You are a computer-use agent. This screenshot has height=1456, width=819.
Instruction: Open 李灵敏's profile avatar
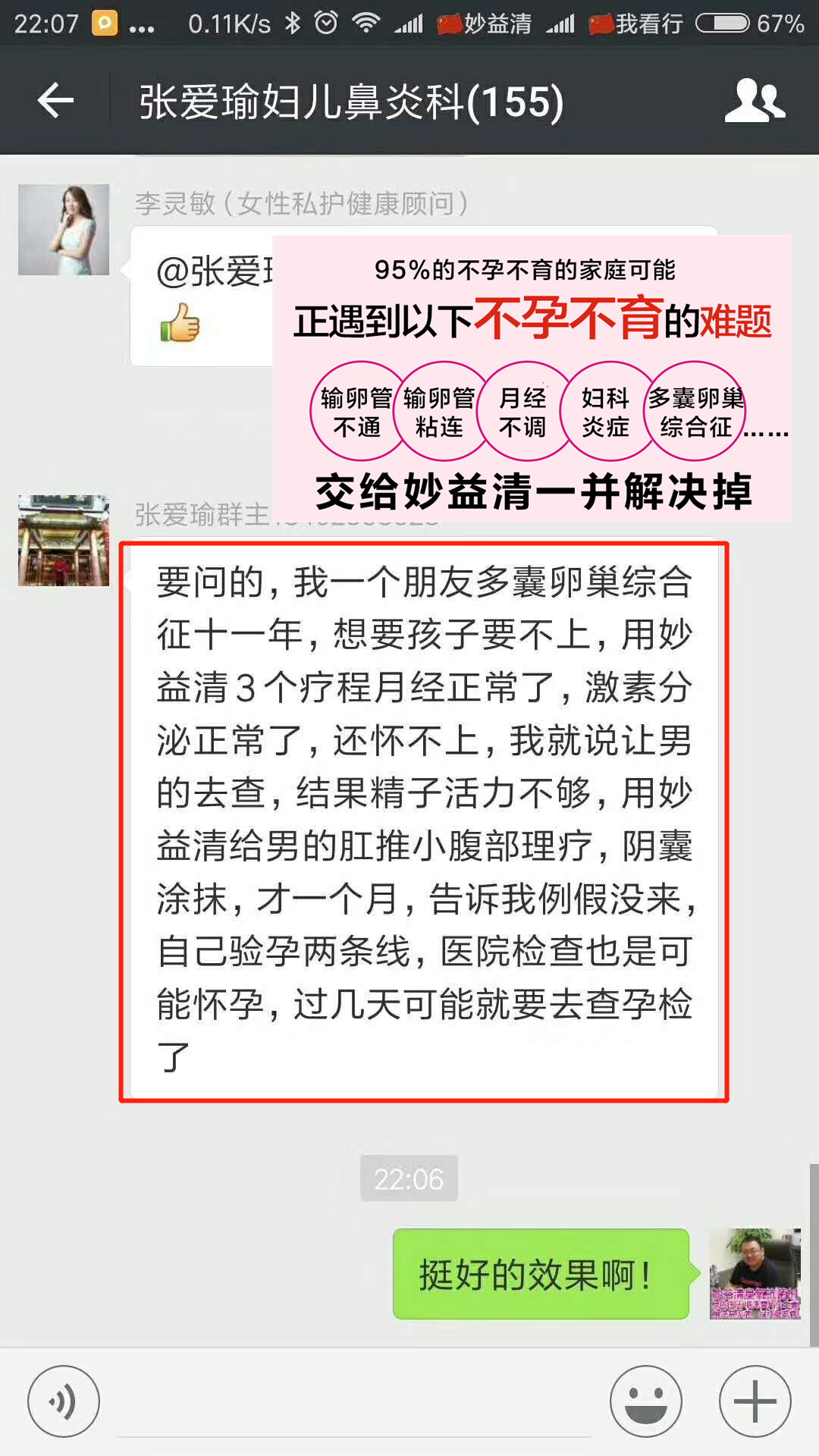click(64, 229)
